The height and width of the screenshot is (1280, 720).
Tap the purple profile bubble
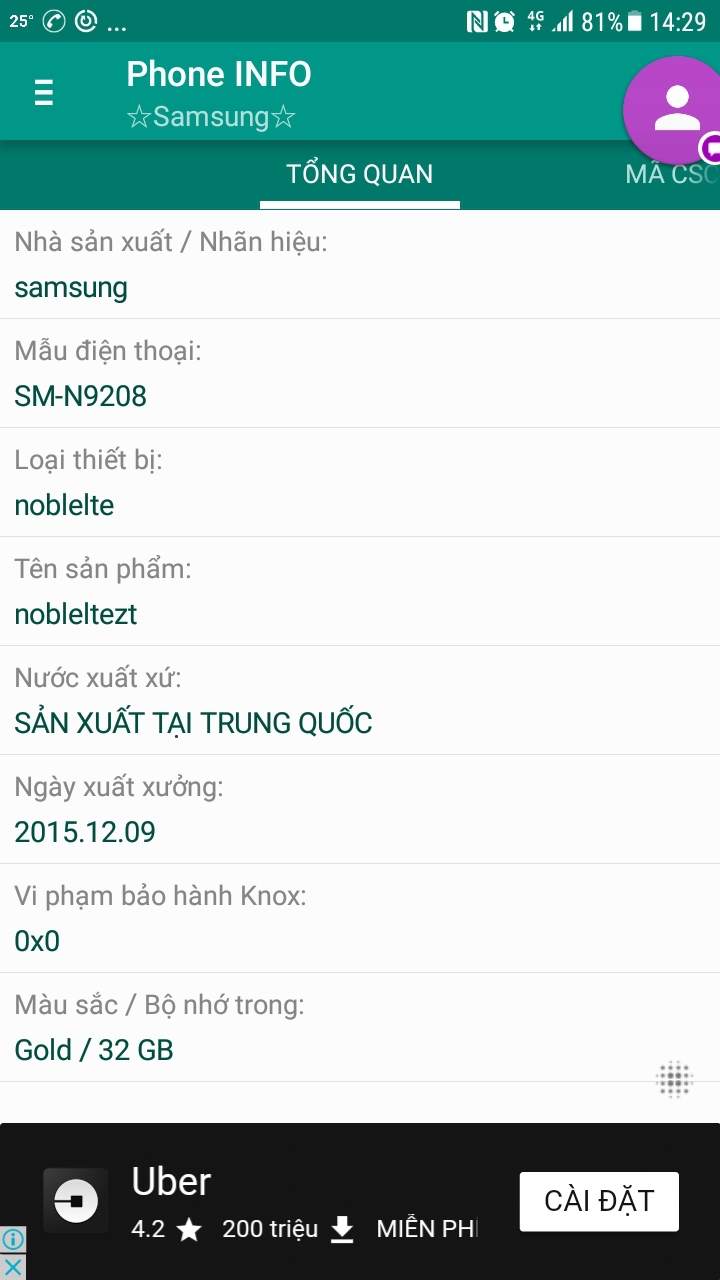(x=675, y=108)
